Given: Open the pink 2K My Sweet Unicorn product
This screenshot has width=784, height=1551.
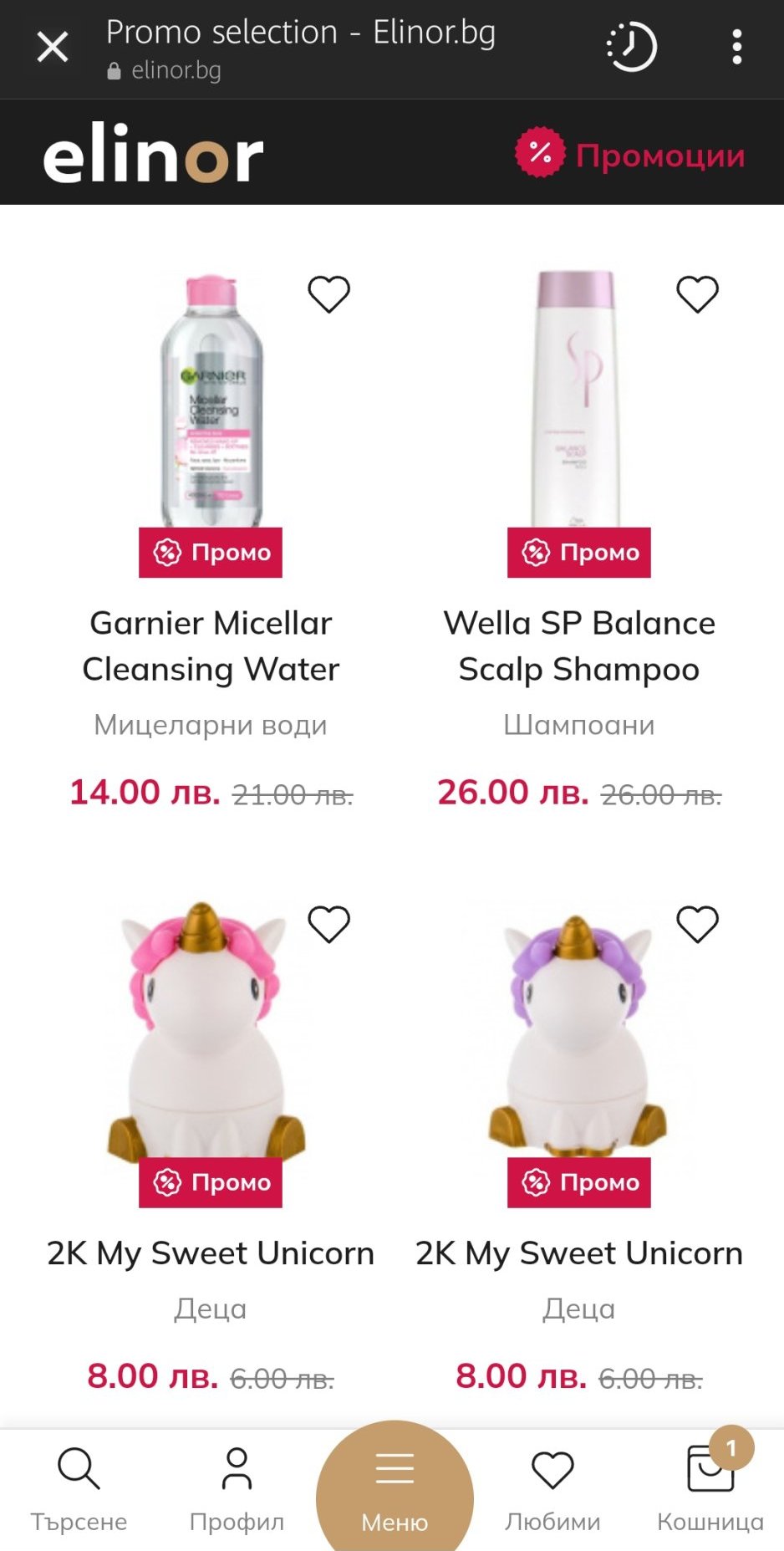Looking at the screenshot, I should (x=211, y=1253).
